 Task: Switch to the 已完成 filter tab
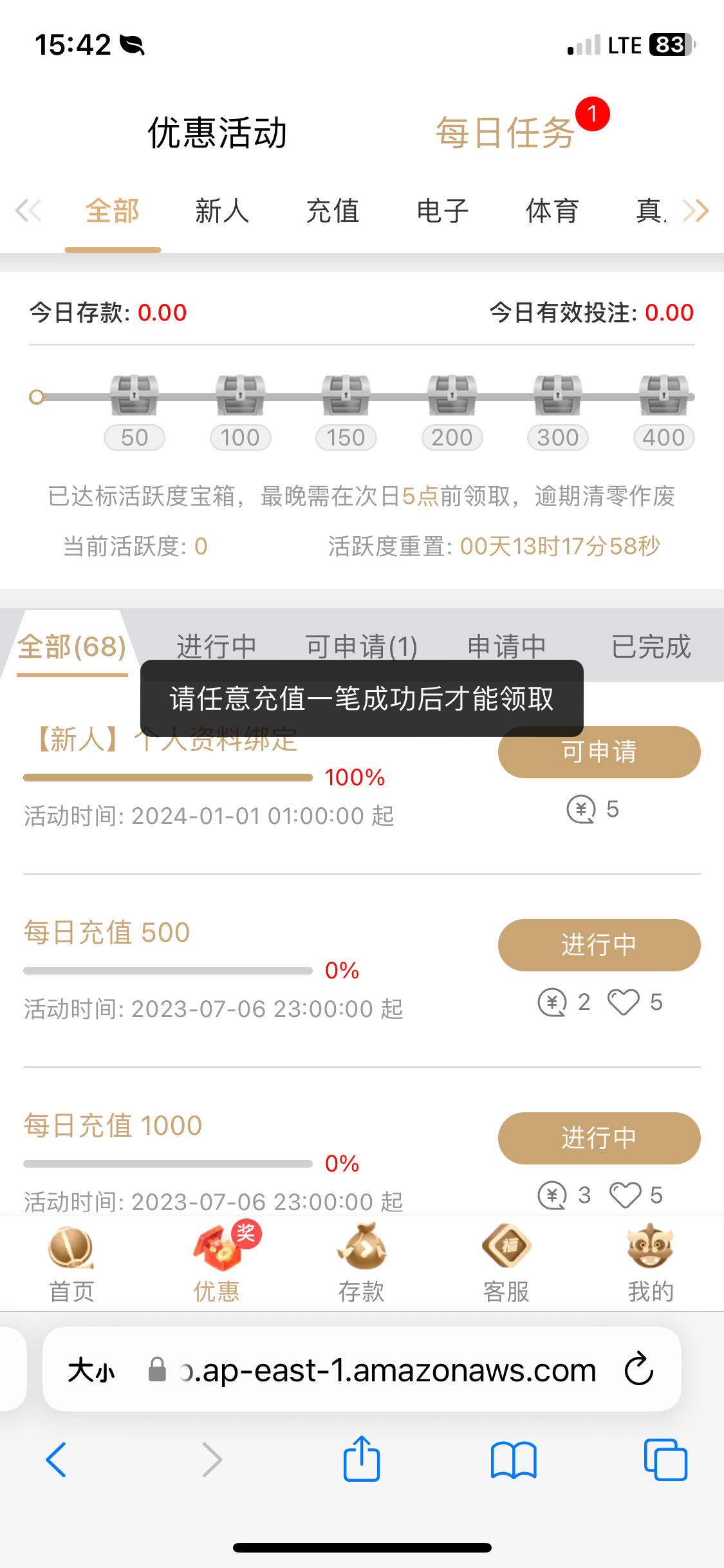pos(651,646)
